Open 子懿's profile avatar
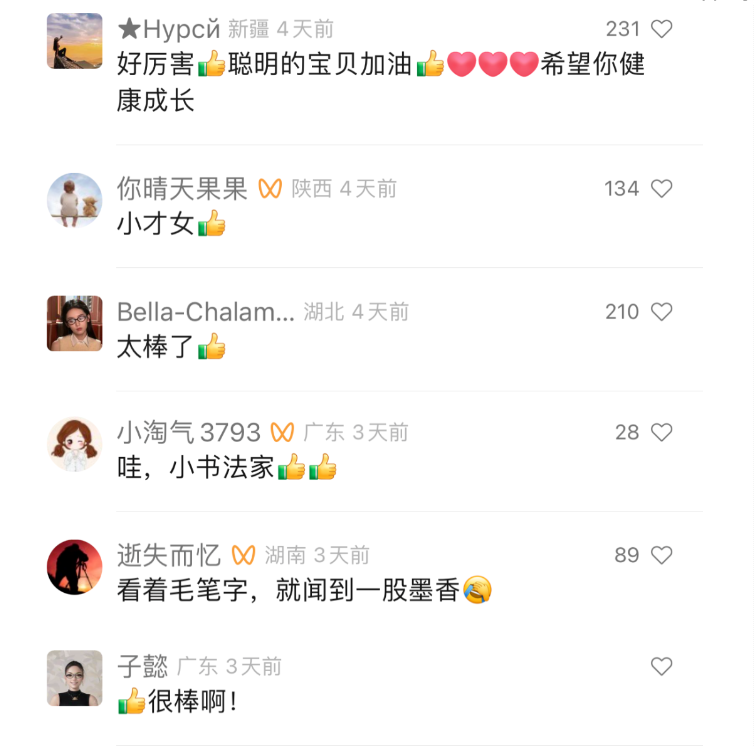The image size is (754, 747). [x=75, y=678]
